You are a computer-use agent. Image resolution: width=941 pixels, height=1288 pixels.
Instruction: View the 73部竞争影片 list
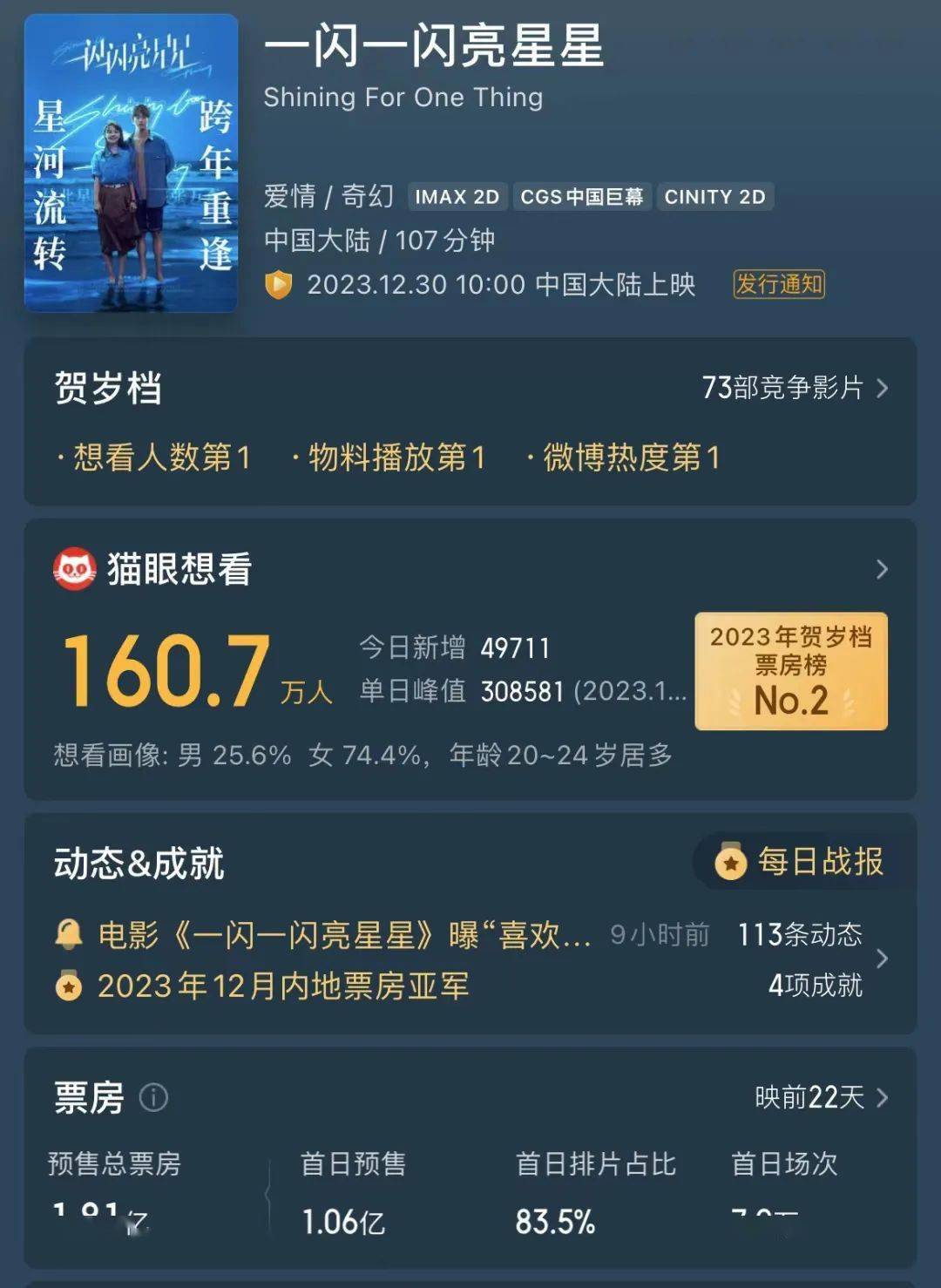pos(794,388)
